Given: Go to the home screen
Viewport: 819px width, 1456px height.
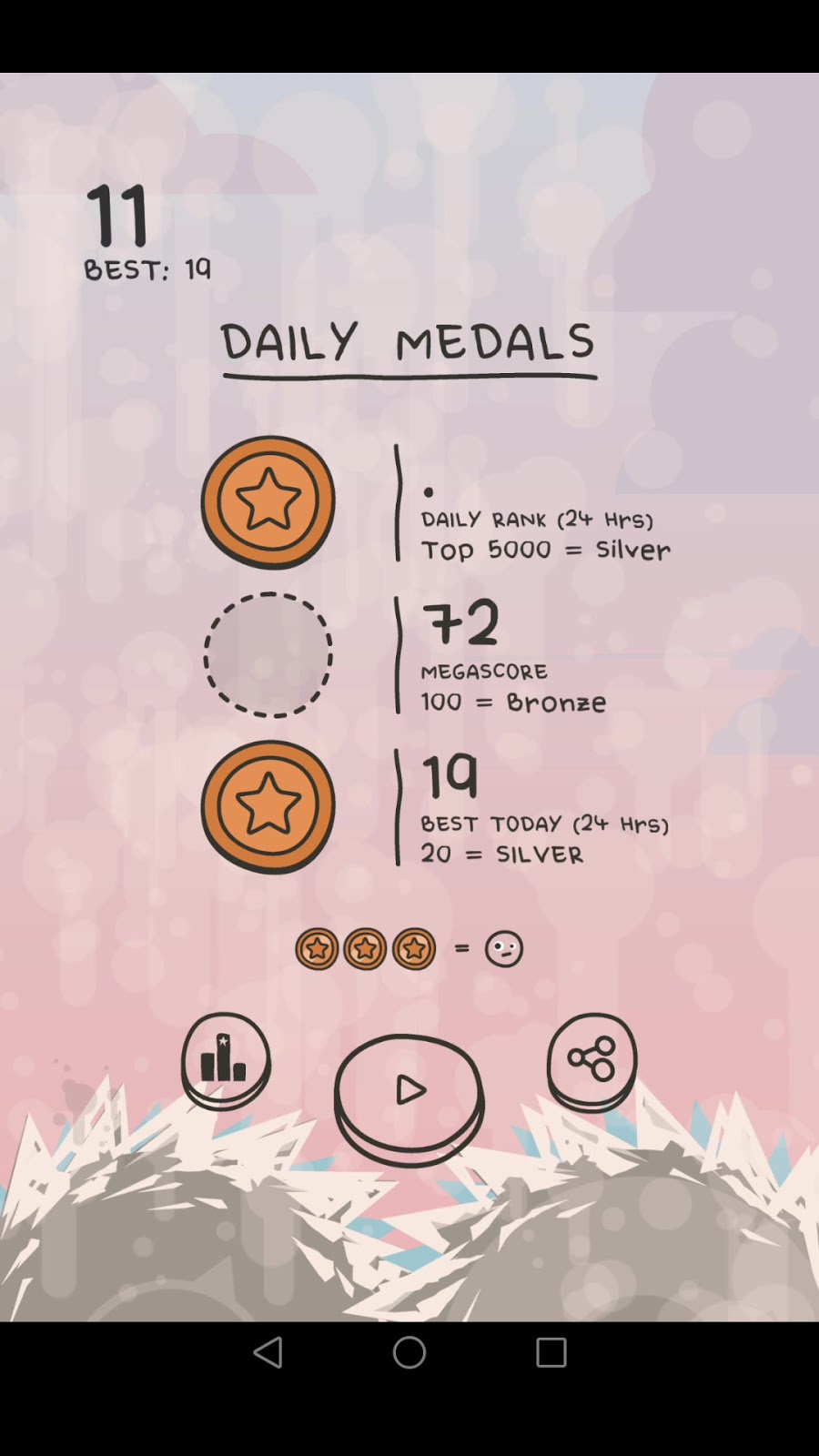Looking at the screenshot, I should coord(409,1352).
